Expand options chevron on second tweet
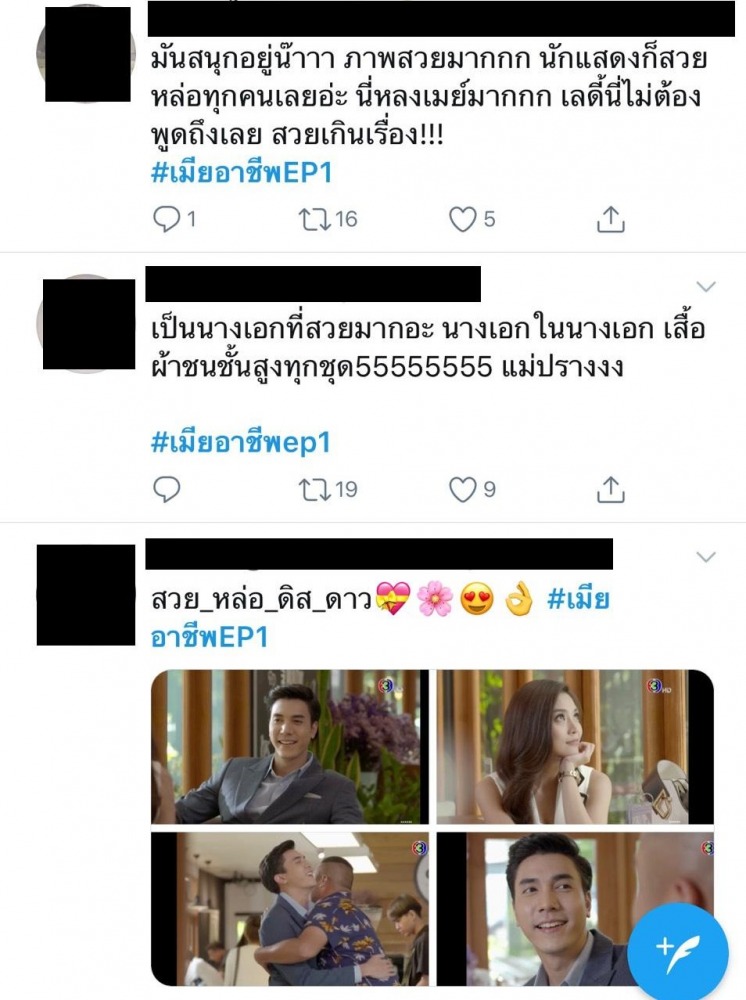The image size is (746, 1000). (x=706, y=287)
